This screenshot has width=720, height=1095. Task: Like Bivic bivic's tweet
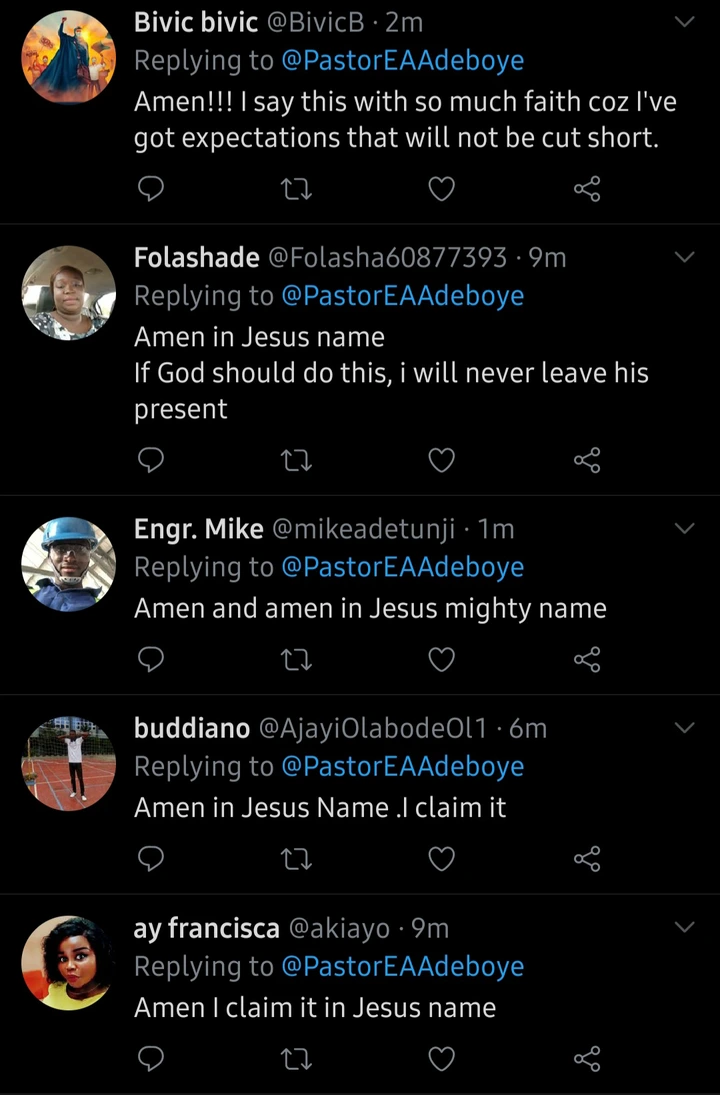point(441,188)
